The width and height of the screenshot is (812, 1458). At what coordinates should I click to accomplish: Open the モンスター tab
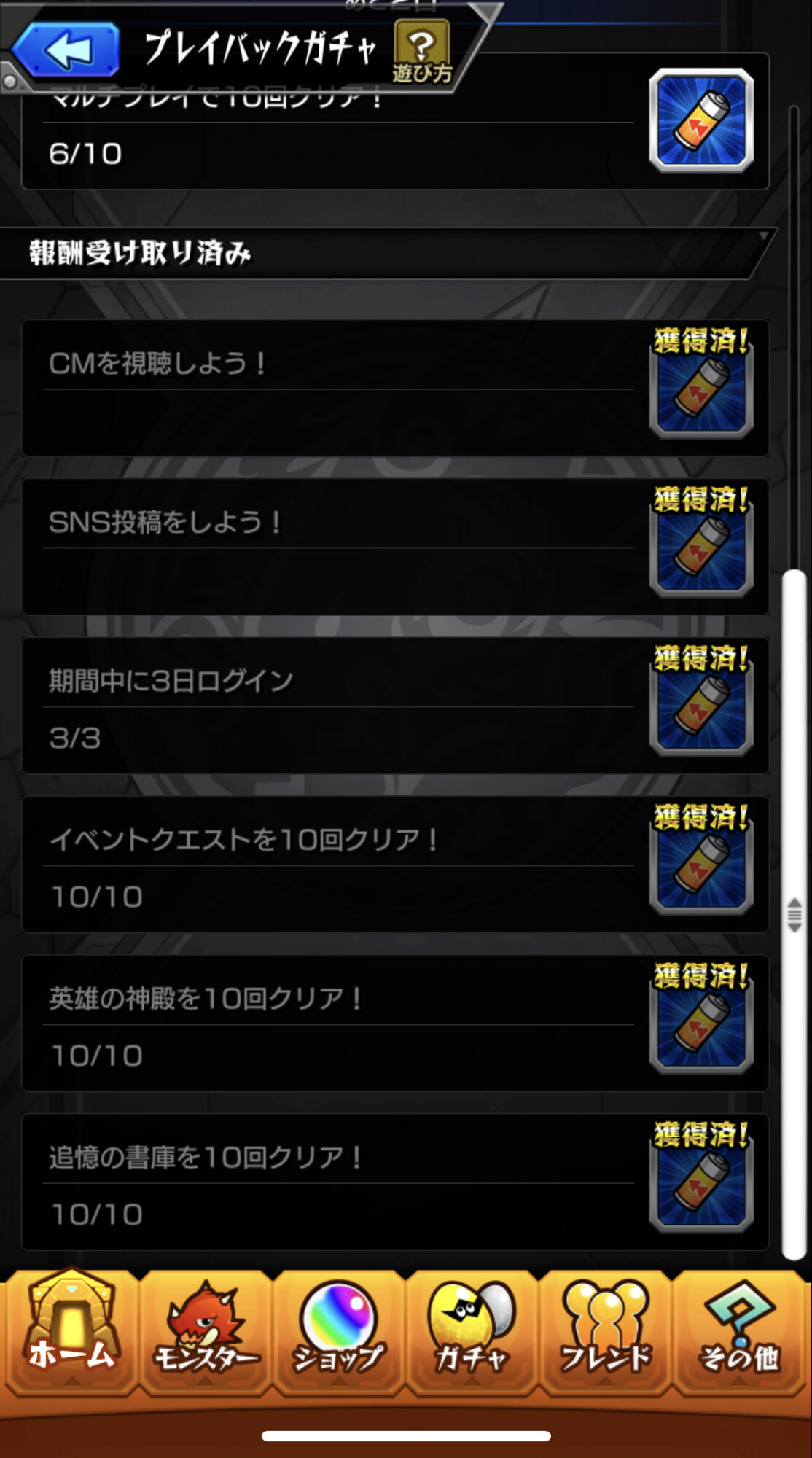coord(206,1333)
